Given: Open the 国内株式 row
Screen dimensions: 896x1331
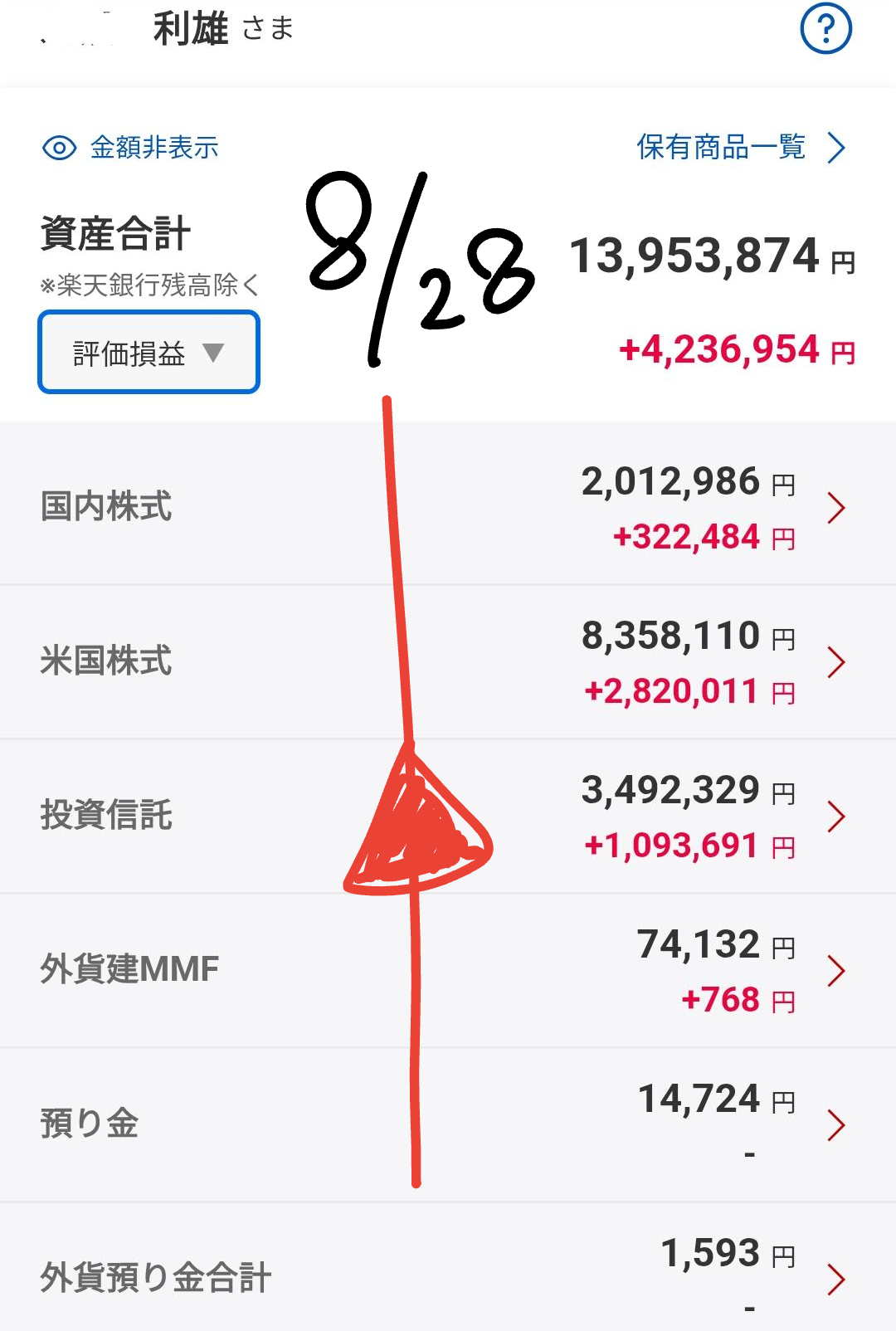Looking at the screenshot, I should [448, 507].
